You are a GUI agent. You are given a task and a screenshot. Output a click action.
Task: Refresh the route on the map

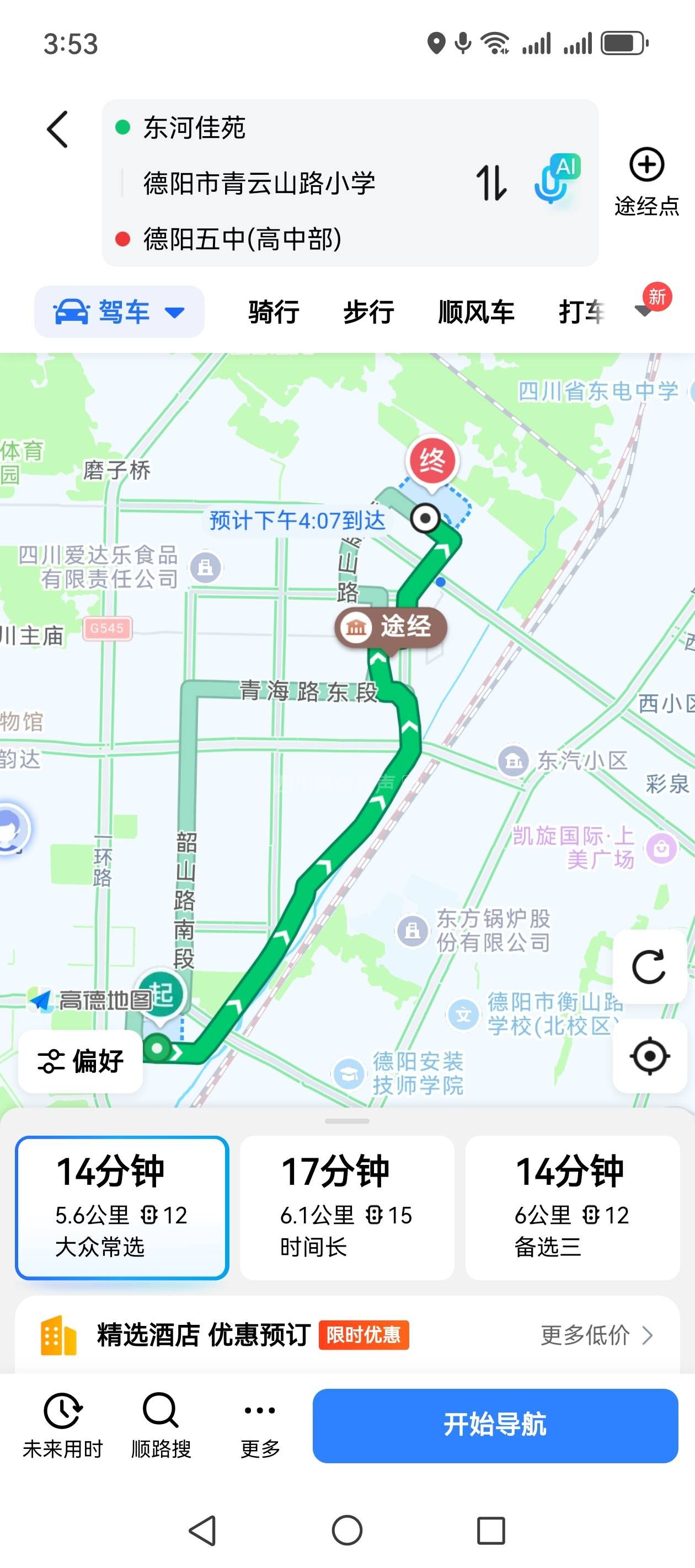pos(649,966)
